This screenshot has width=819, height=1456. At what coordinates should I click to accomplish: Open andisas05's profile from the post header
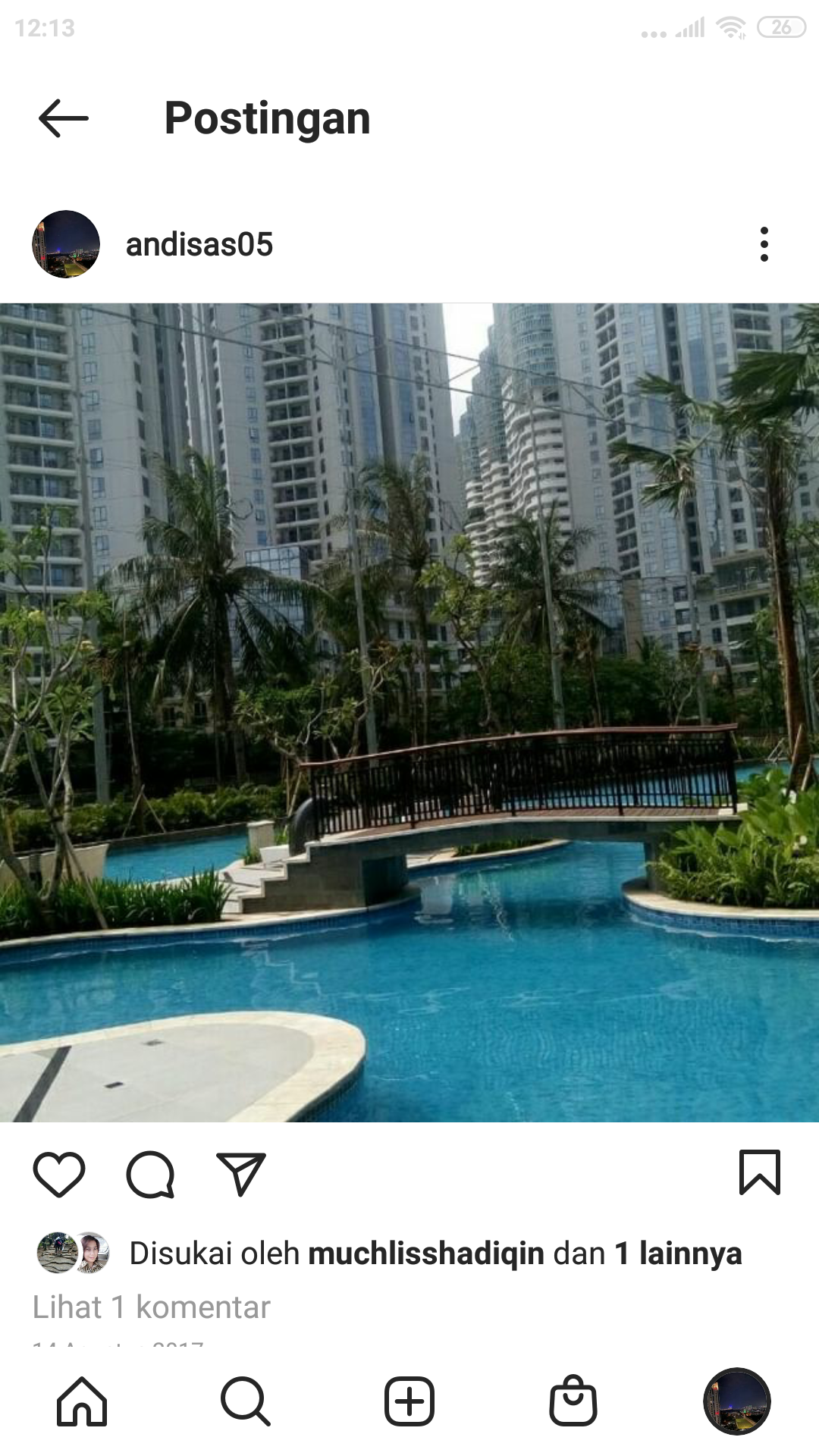coord(199,244)
